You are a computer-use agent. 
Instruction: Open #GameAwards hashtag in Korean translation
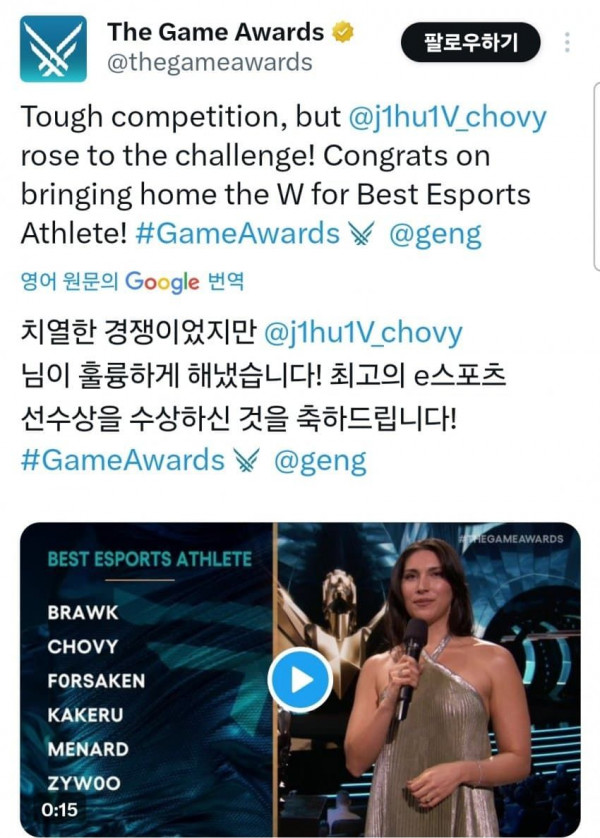[122, 460]
